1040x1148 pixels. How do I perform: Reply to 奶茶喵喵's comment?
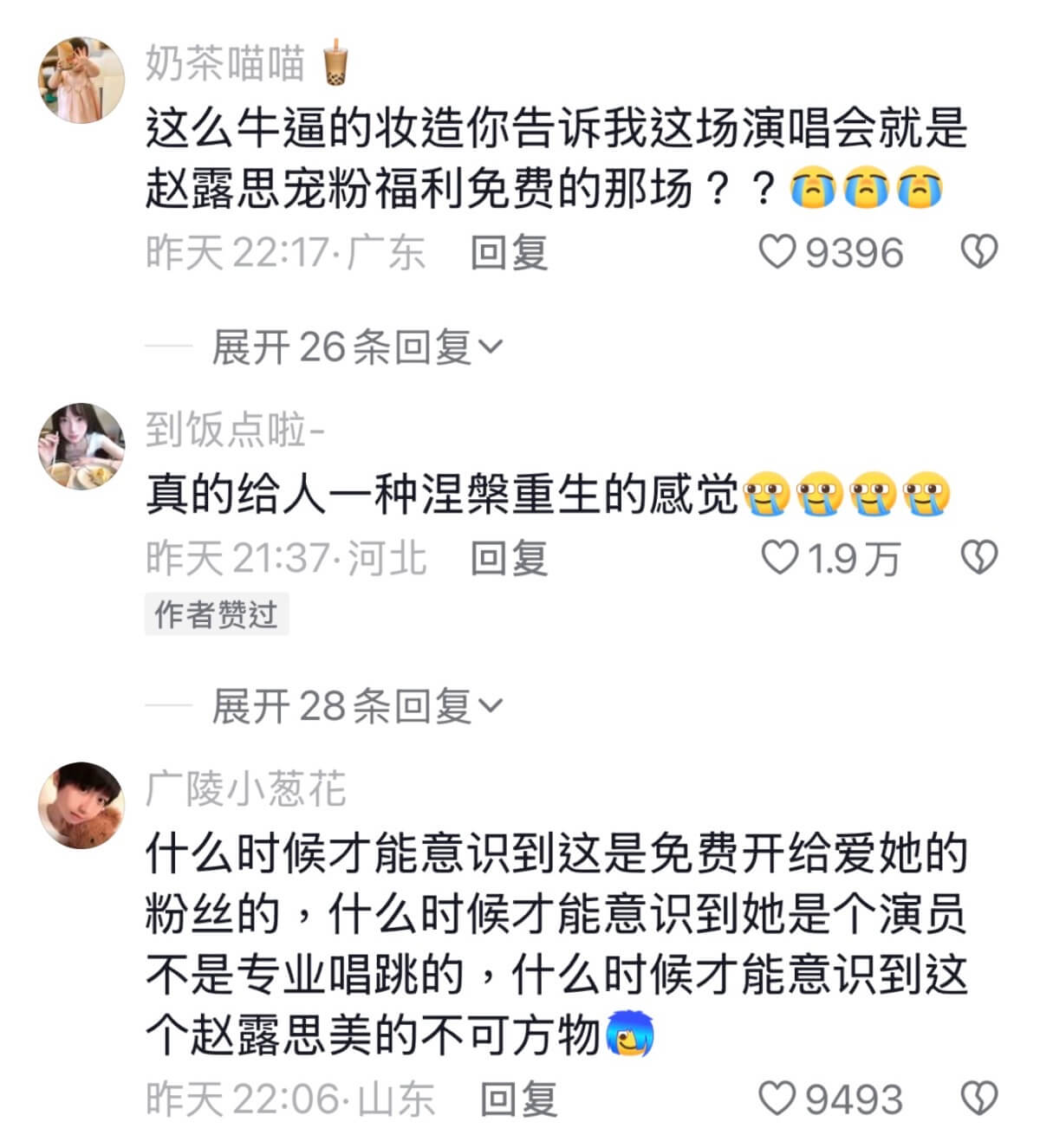[x=509, y=253]
